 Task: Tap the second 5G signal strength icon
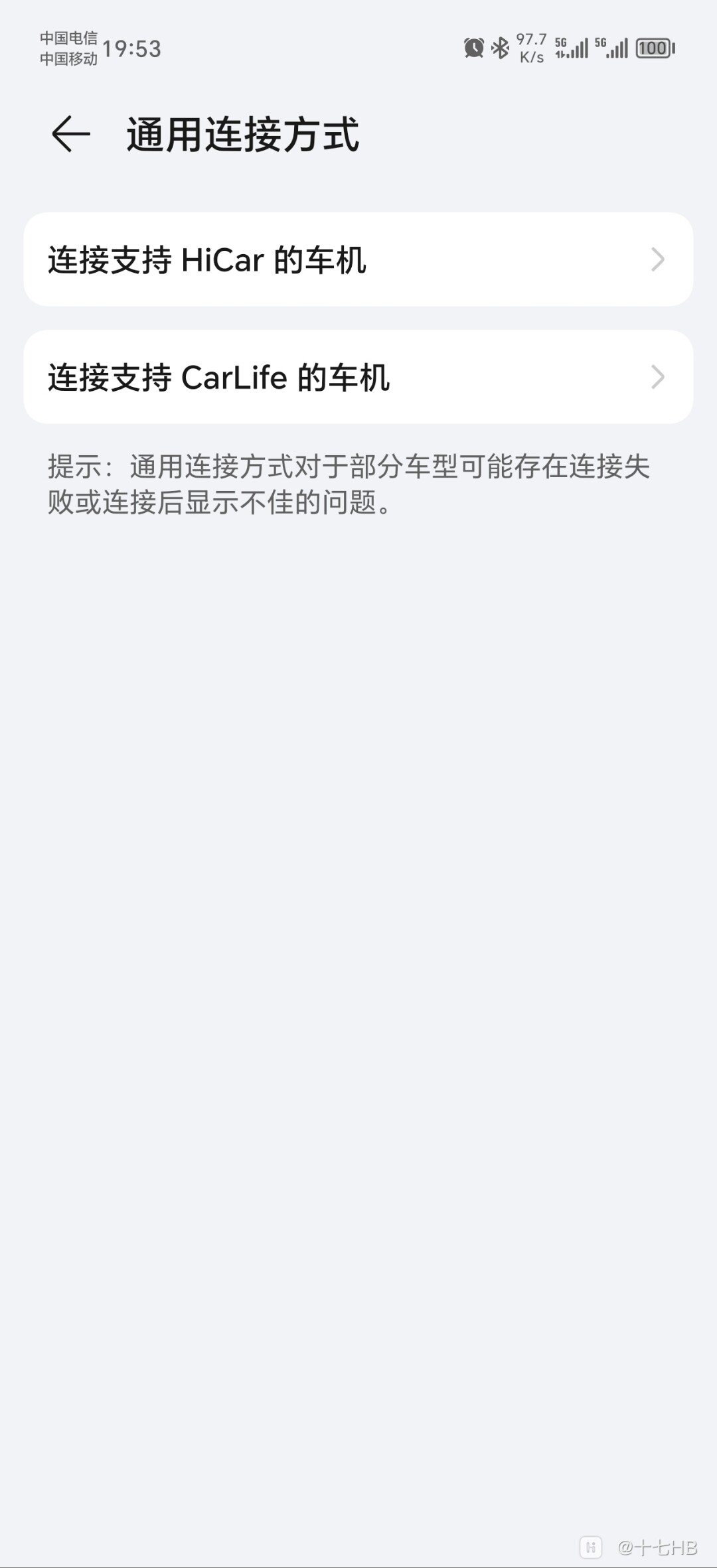[614, 47]
